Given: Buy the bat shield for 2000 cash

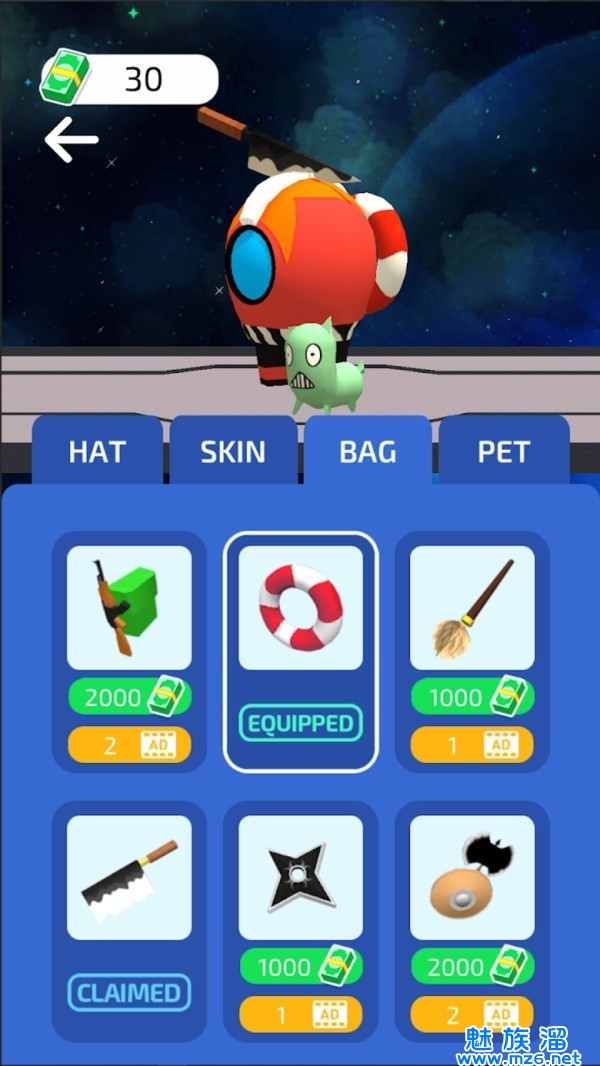Looking at the screenshot, I should coord(472,966).
